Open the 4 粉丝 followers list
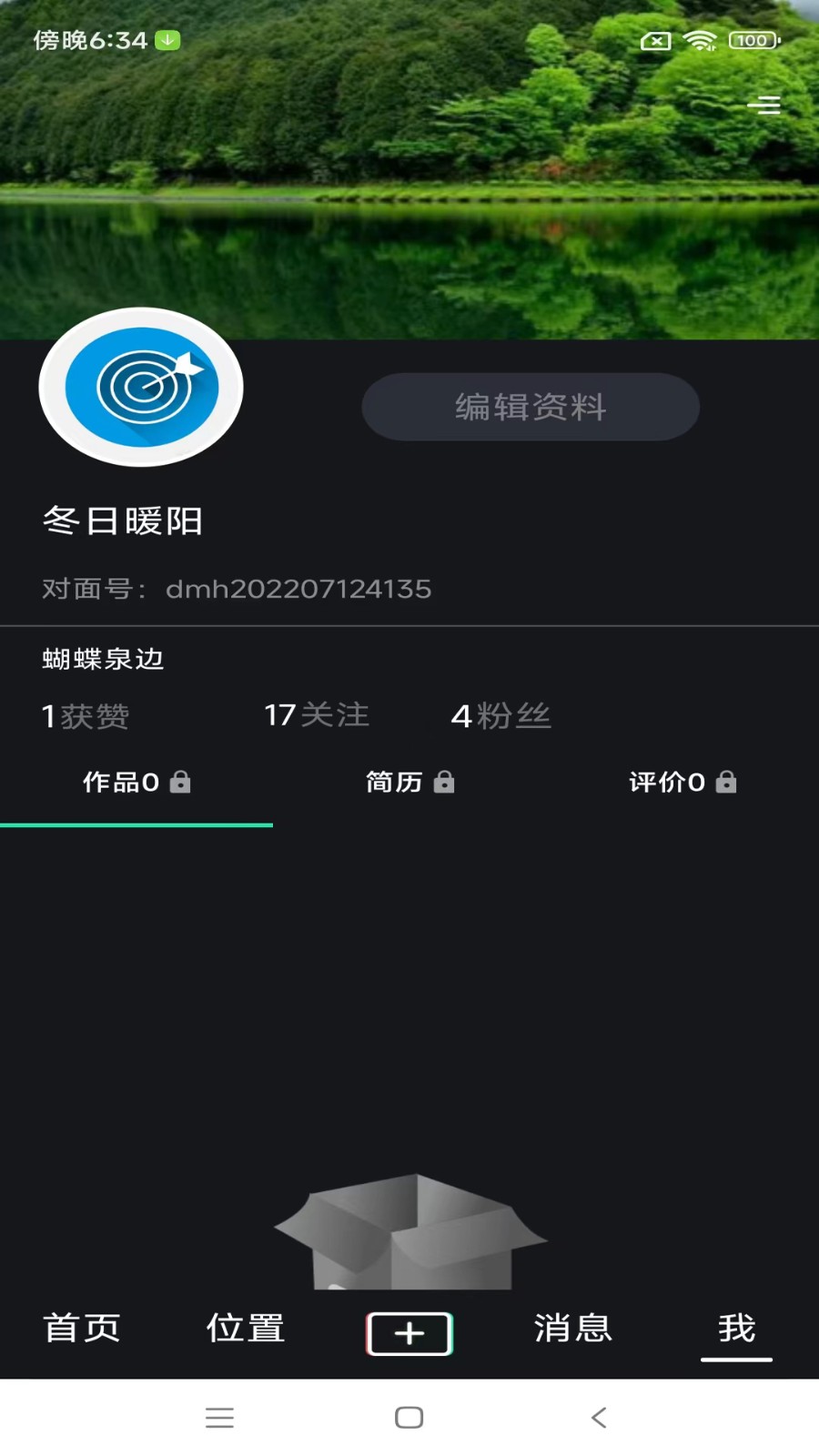Image resolution: width=819 pixels, height=1456 pixels. click(502, 715)
